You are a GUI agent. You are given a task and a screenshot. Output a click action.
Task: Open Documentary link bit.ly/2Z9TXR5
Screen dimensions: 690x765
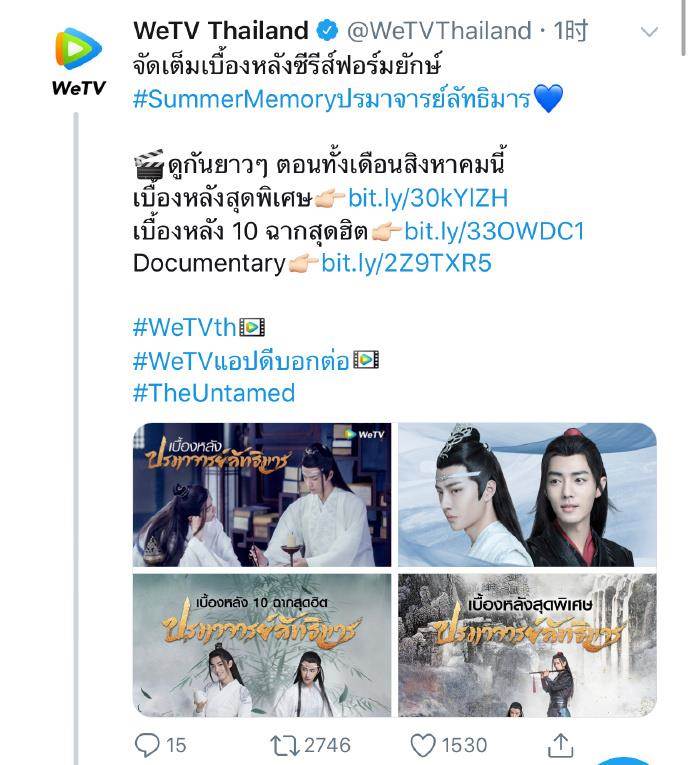pyautogui.click(x=406, y=263)
